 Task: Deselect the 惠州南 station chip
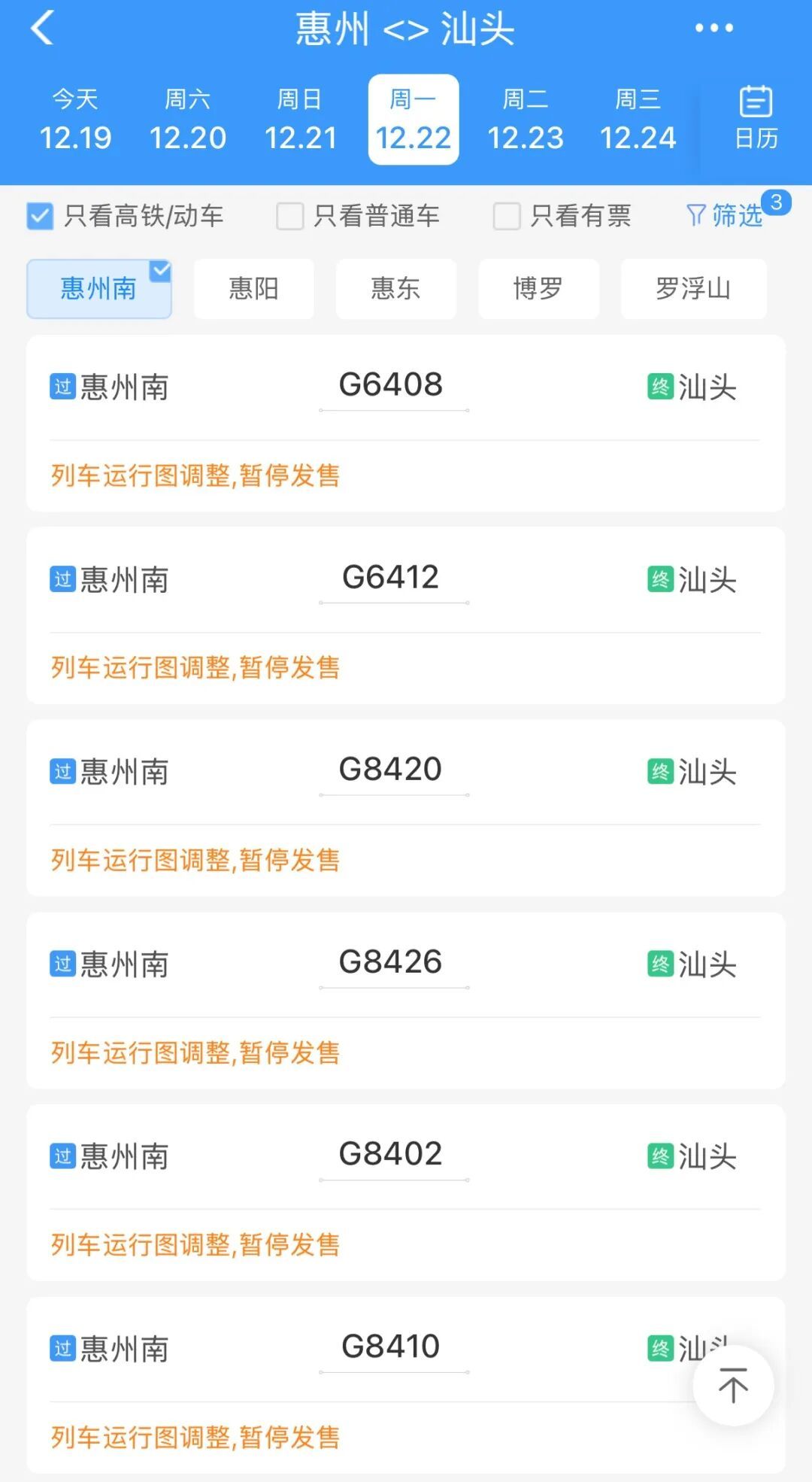pos(99,289)
